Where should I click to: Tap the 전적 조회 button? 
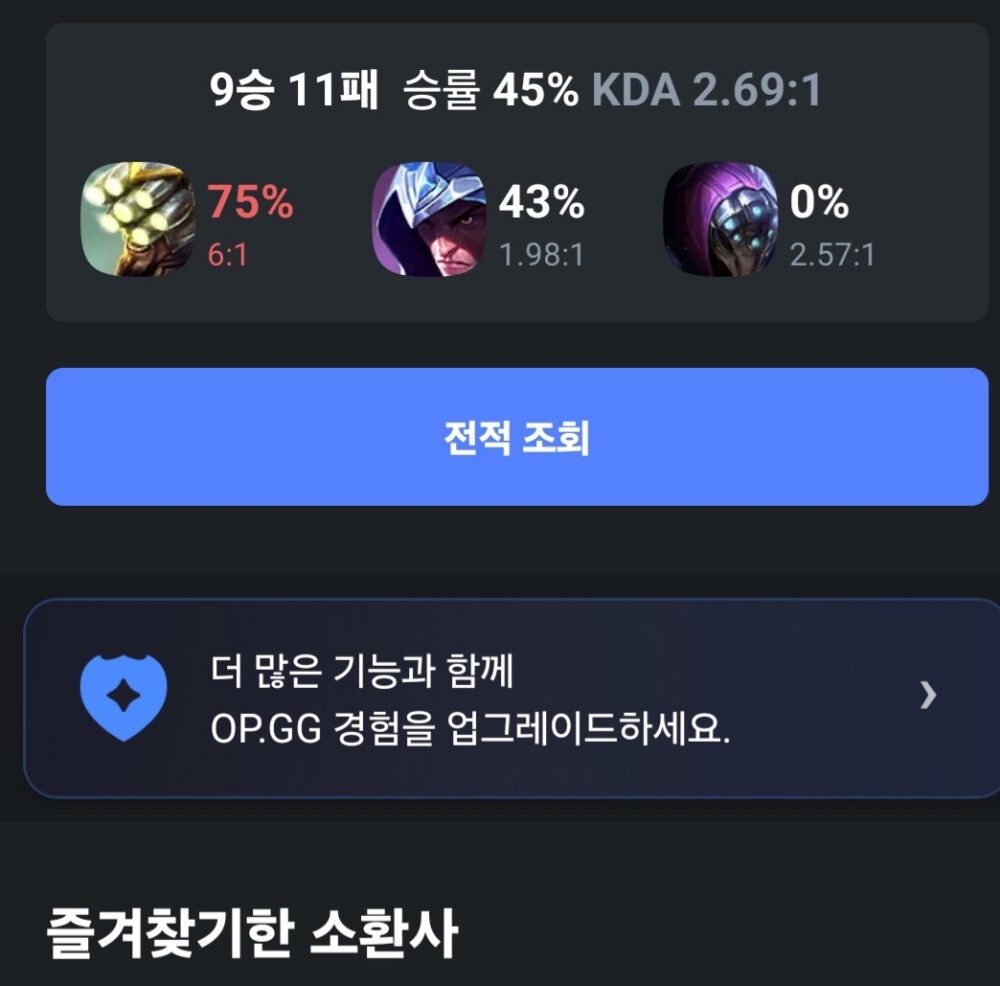click(x=517, y=437)
